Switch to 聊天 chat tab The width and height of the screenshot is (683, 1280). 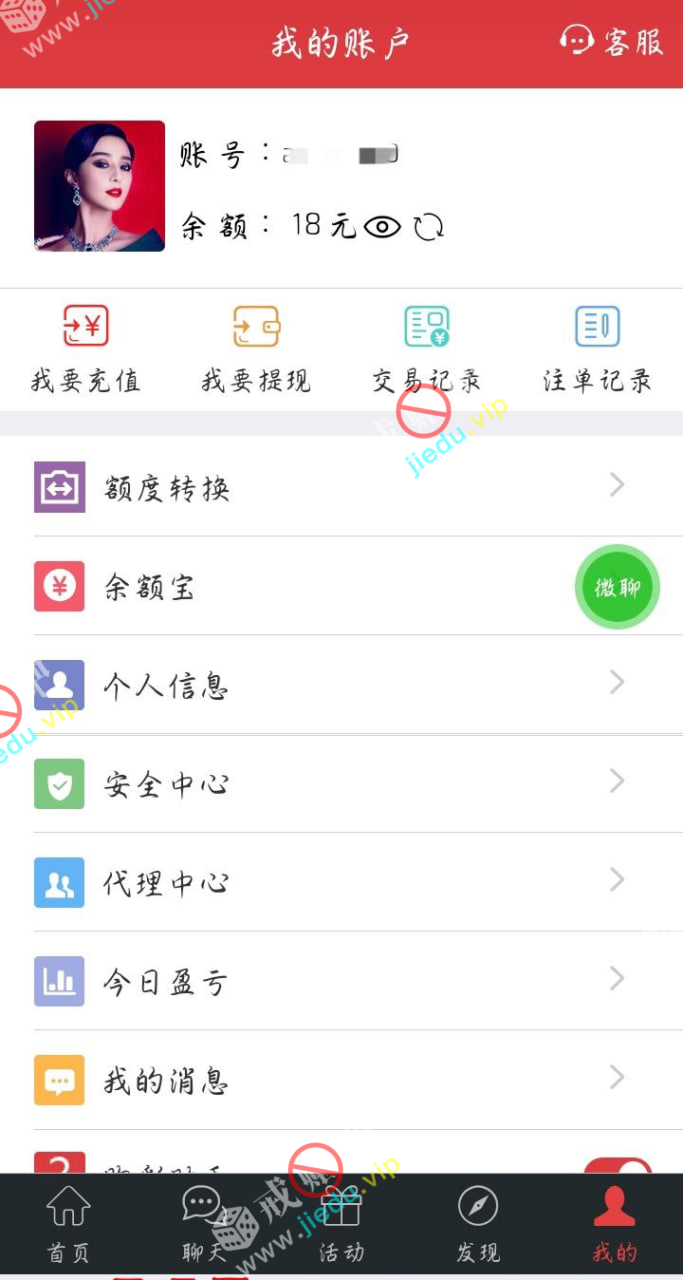pos(204,1225)
